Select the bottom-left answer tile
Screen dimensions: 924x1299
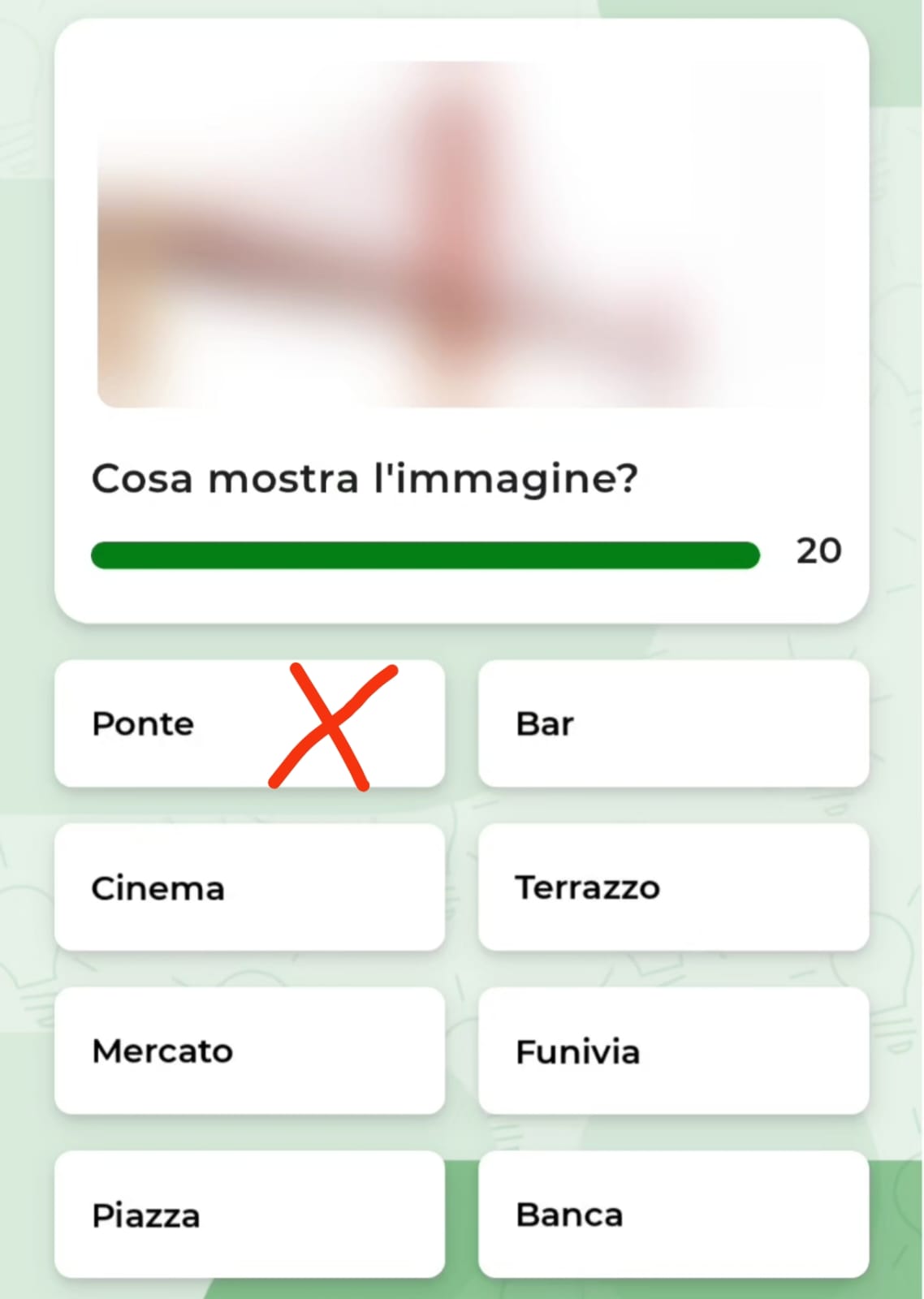249,1214
